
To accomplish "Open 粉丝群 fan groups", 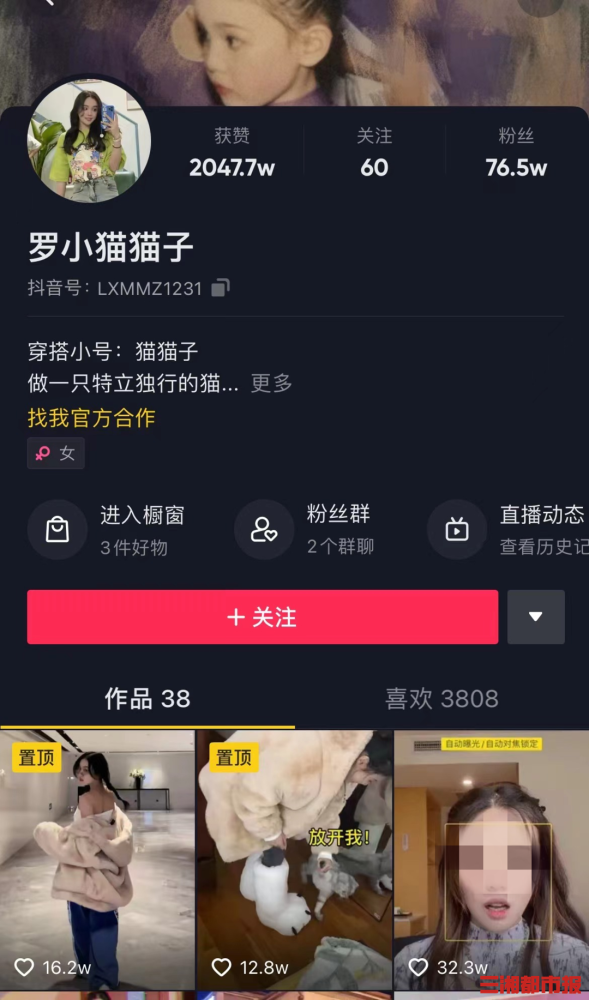I will [x=305, y=529].
